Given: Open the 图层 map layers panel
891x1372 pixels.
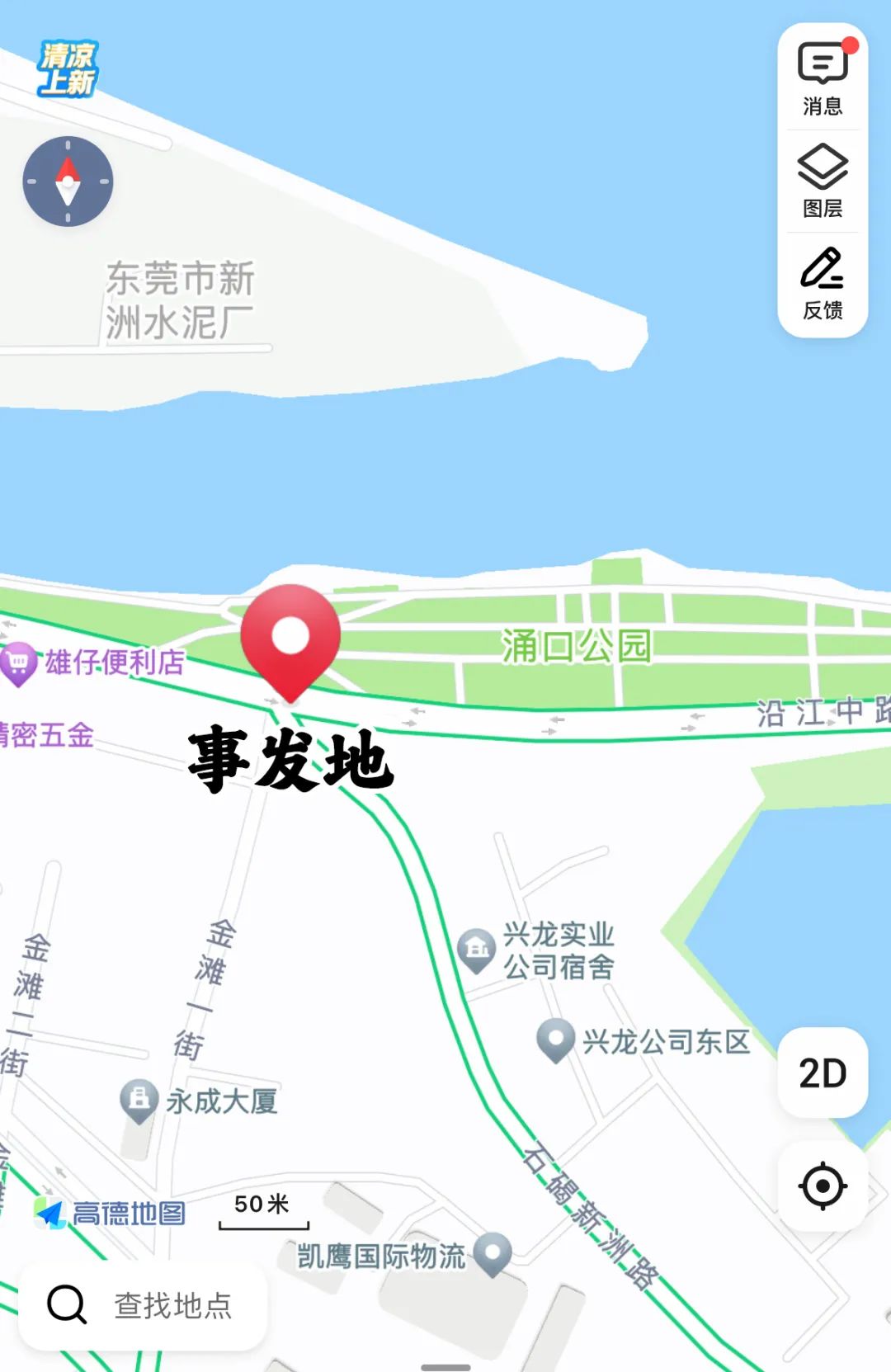Looking at the screenshot, I should 823,180.
